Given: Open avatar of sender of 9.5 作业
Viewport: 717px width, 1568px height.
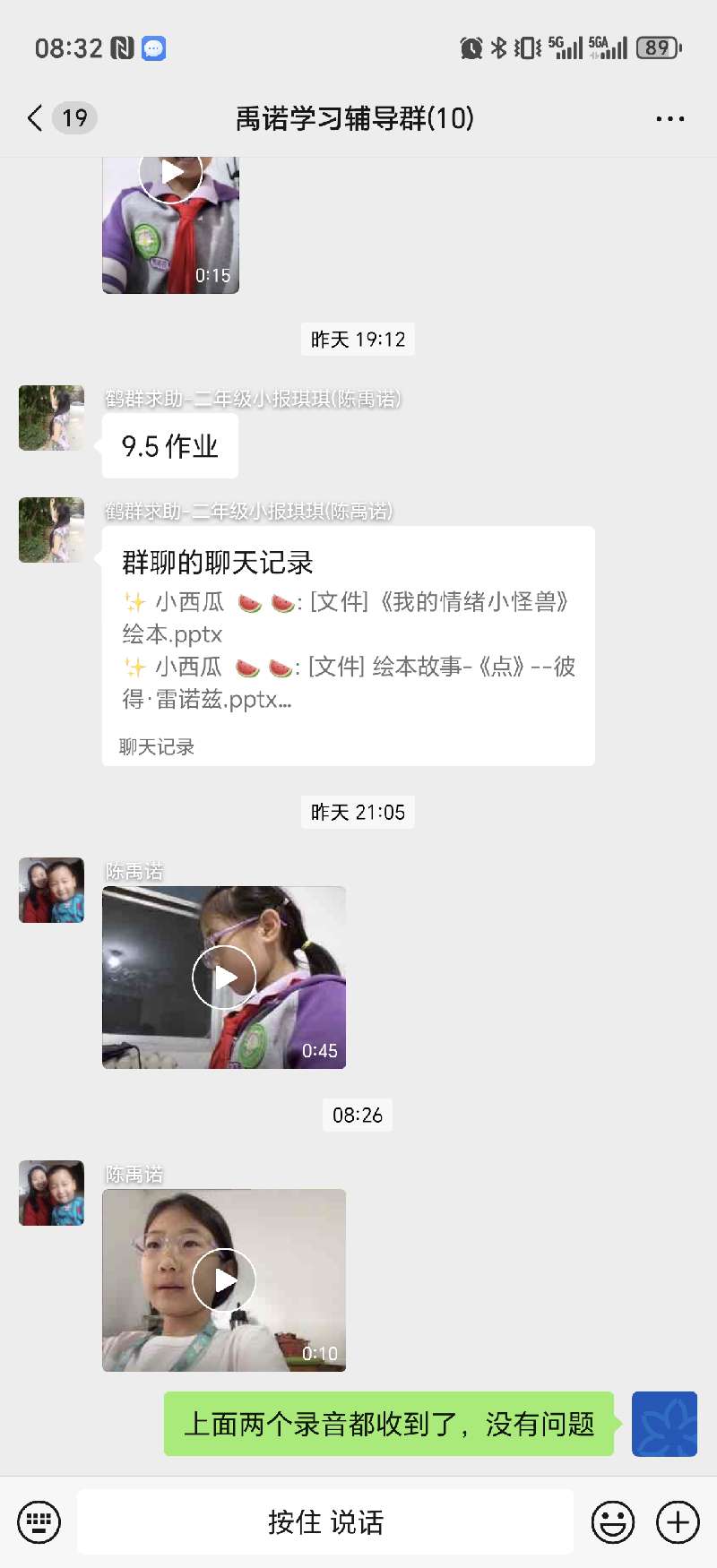Looking at the screenshot, I should point(52,418).
